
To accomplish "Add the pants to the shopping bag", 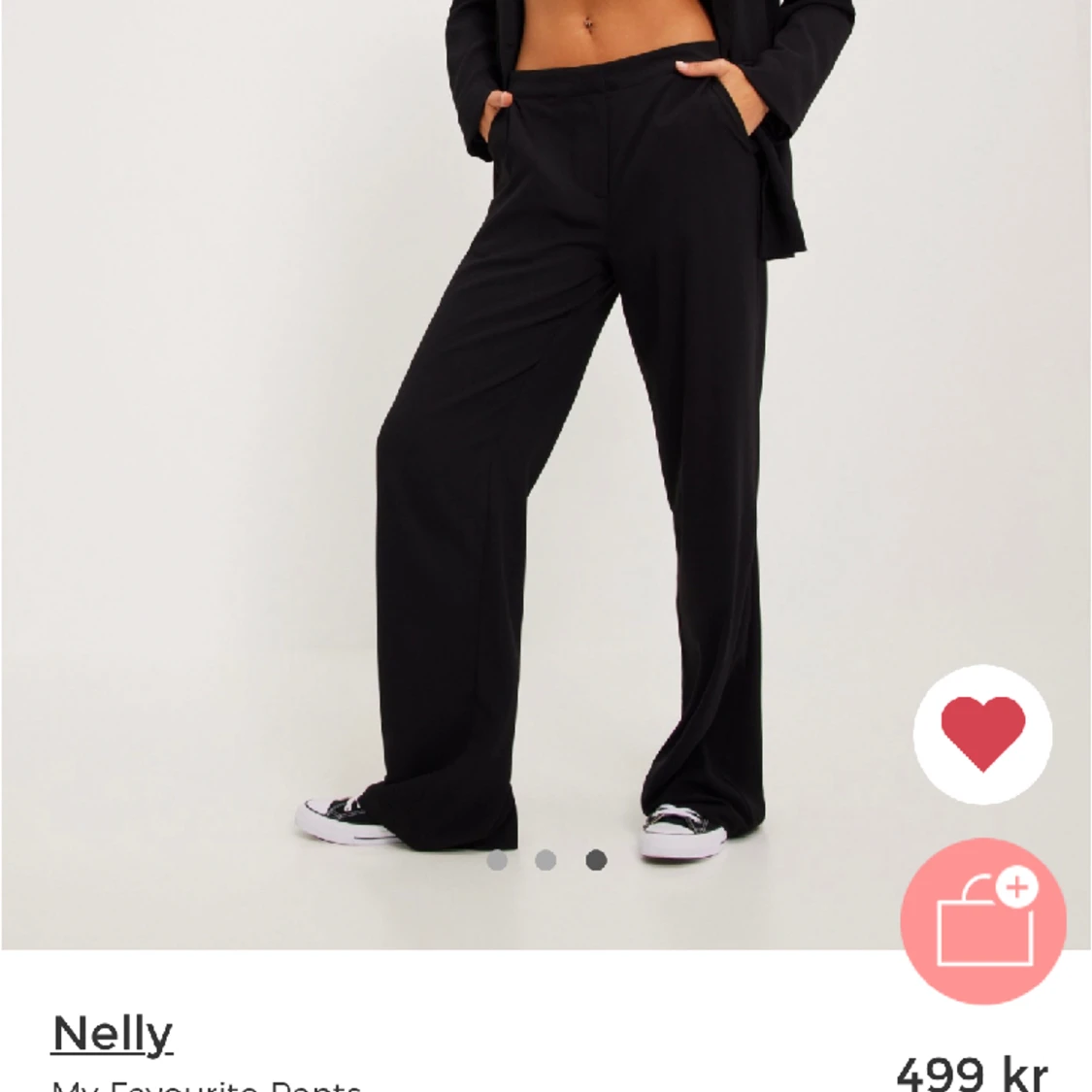I will point(982,921).
